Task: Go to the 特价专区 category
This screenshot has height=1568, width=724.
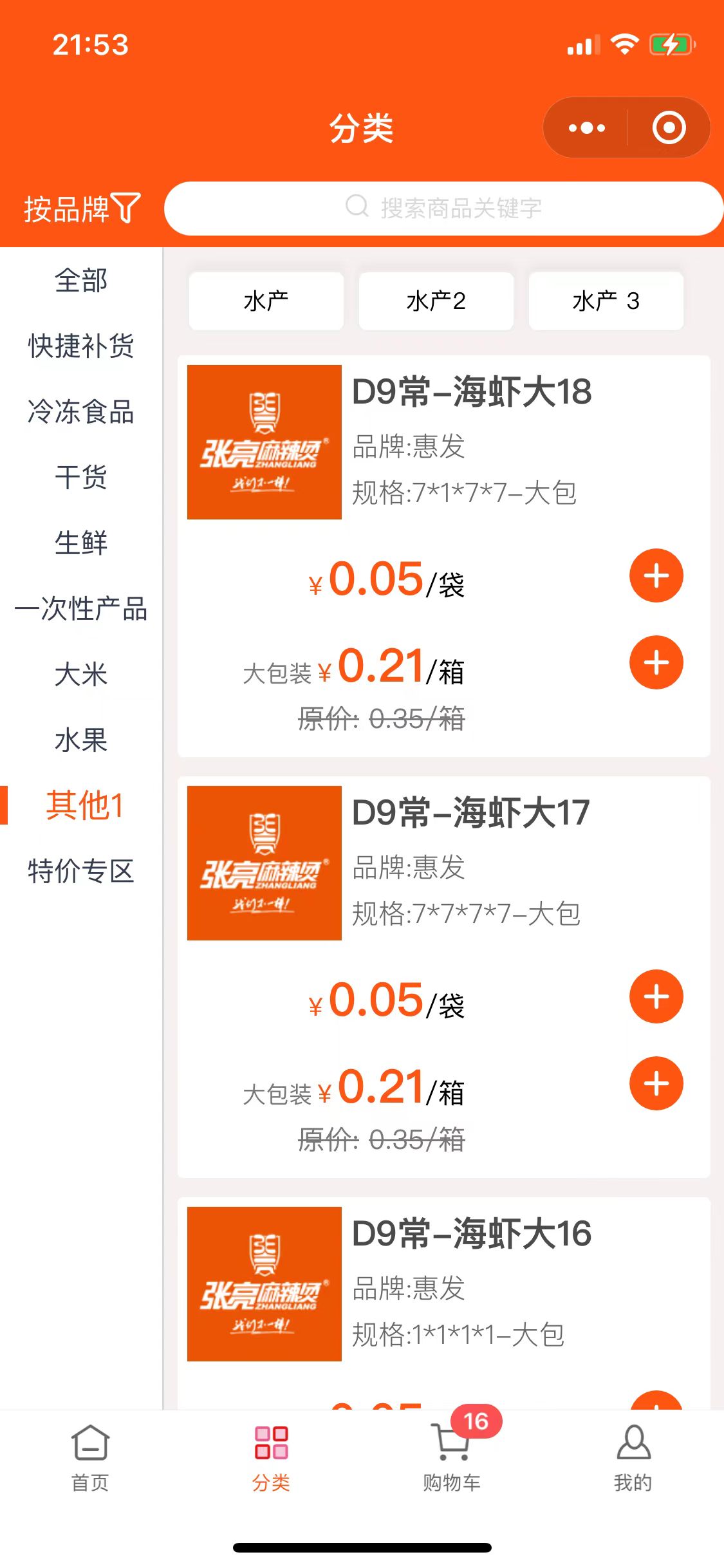Action: click(81, 871)
